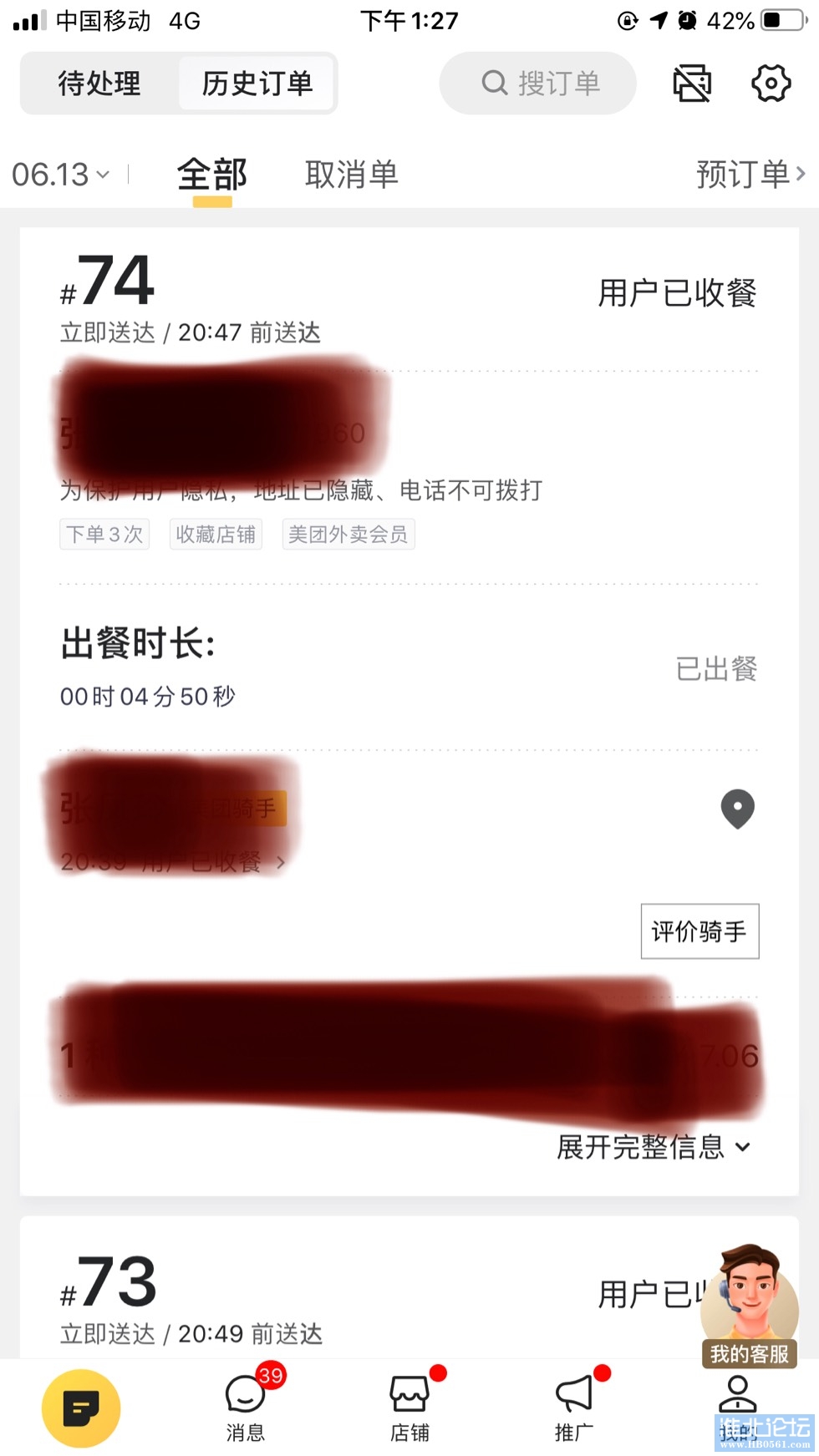Open 预订单 list
This screenshot has width=819, height=1456.
pyautogui.click(x=750, y=175)
